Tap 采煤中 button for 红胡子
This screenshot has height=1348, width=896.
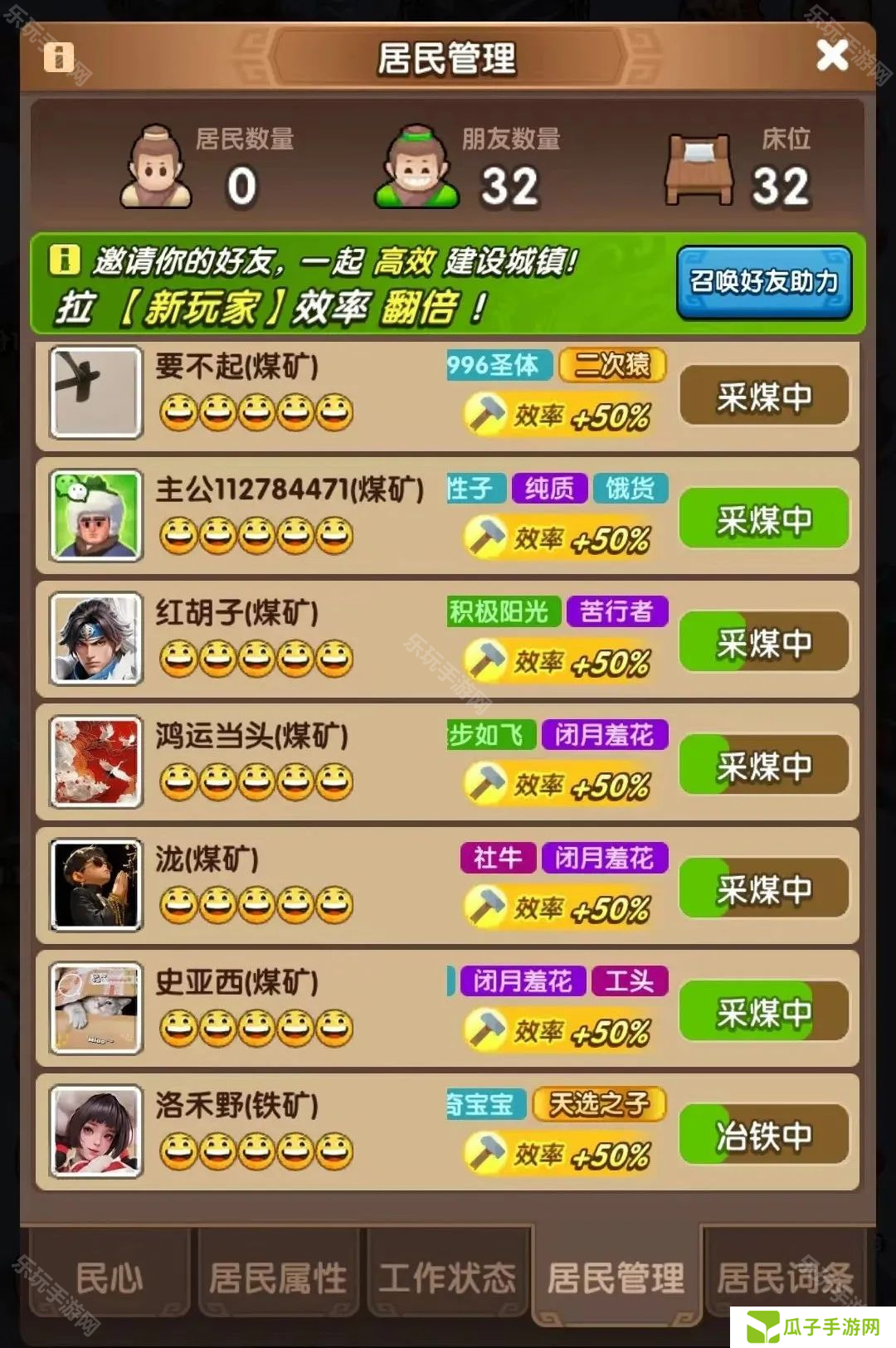[764, 642]
